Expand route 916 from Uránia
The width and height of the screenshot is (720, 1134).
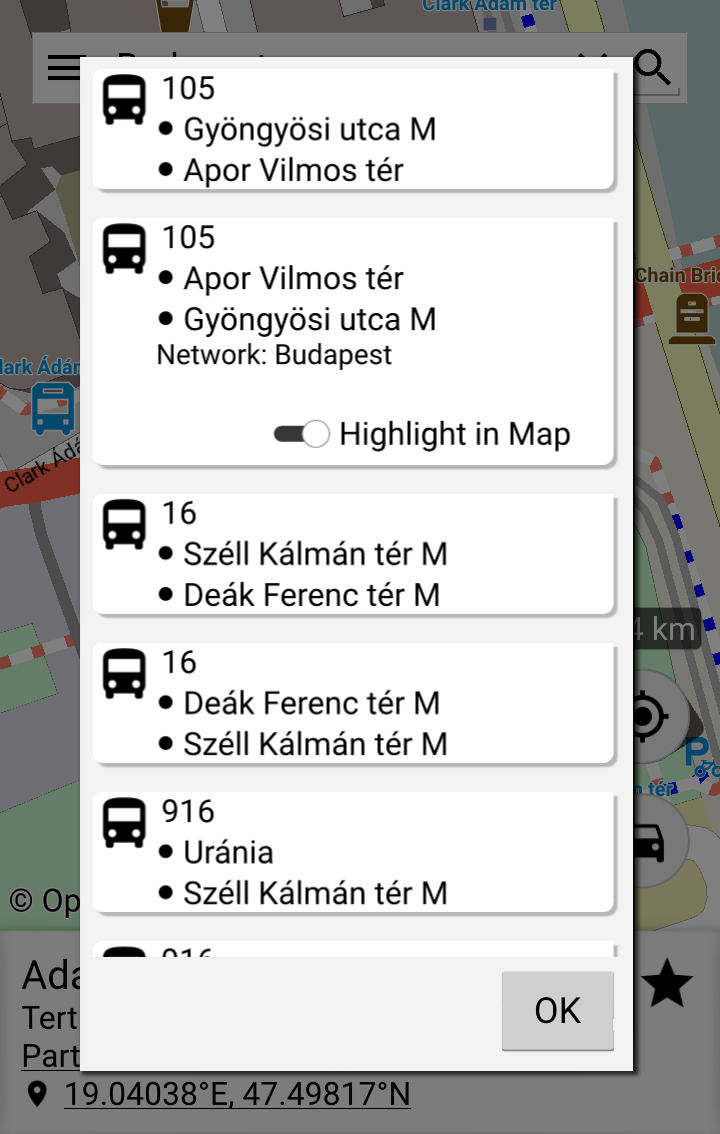352,852
